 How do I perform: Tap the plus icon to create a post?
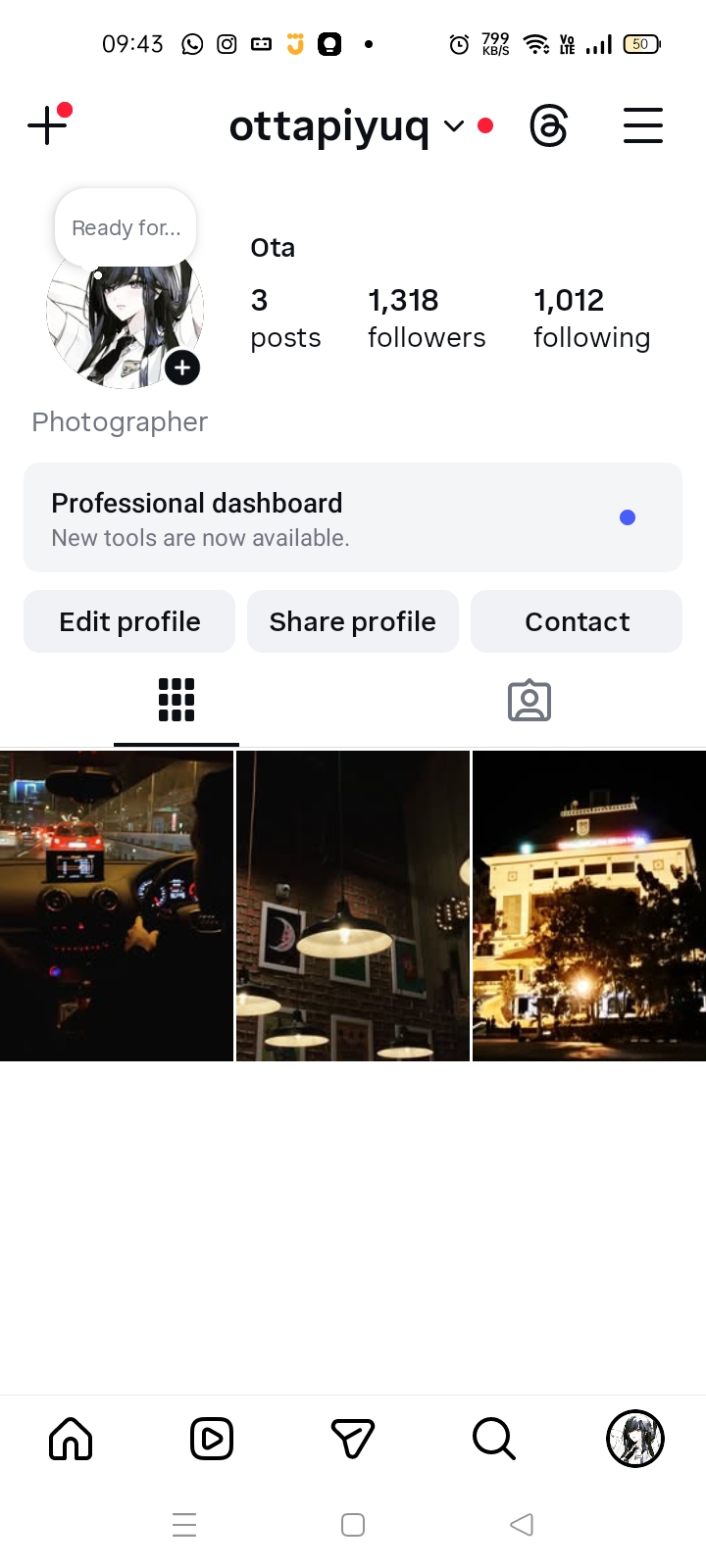click(47, 125)
